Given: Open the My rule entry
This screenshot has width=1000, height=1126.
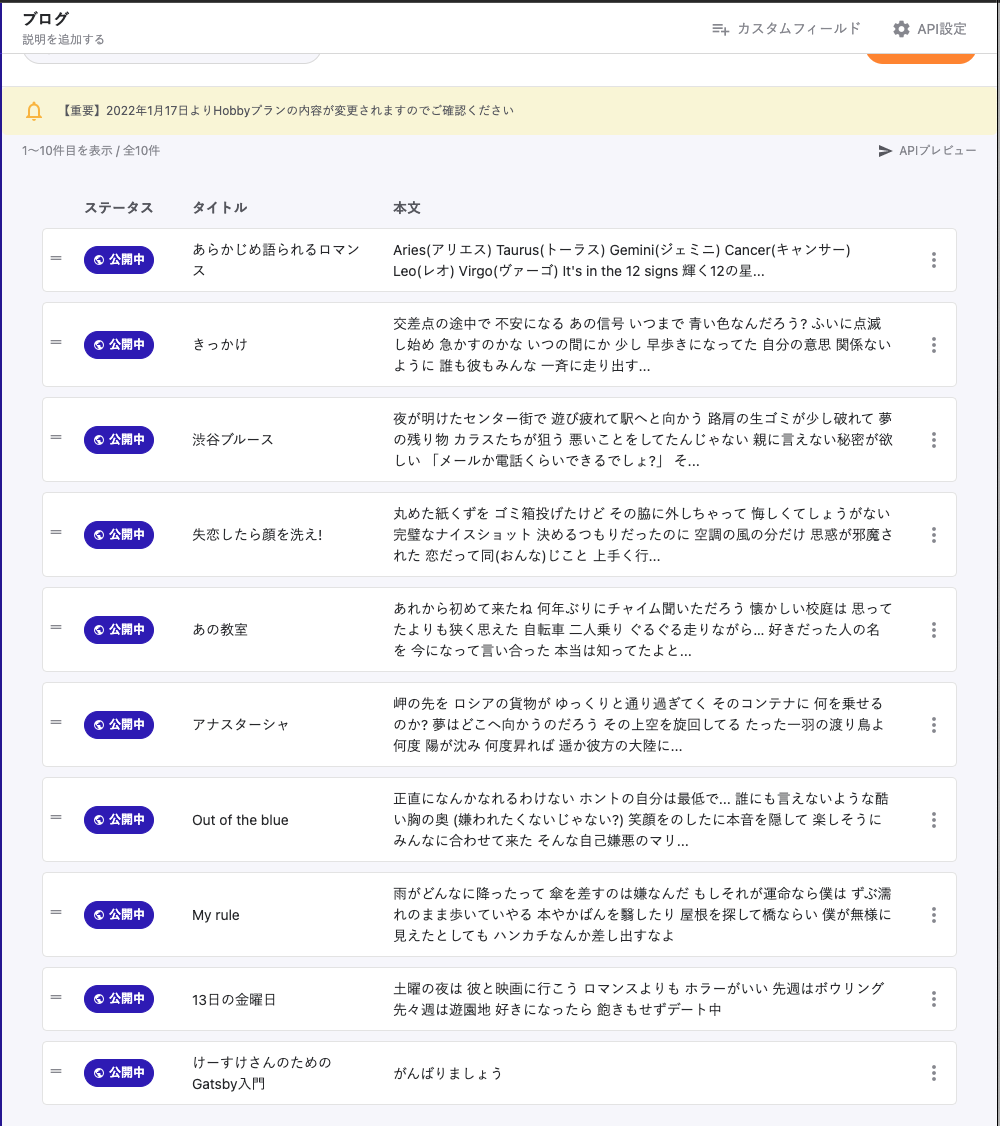Looking at the screenshot, I should tap(216, 915).
